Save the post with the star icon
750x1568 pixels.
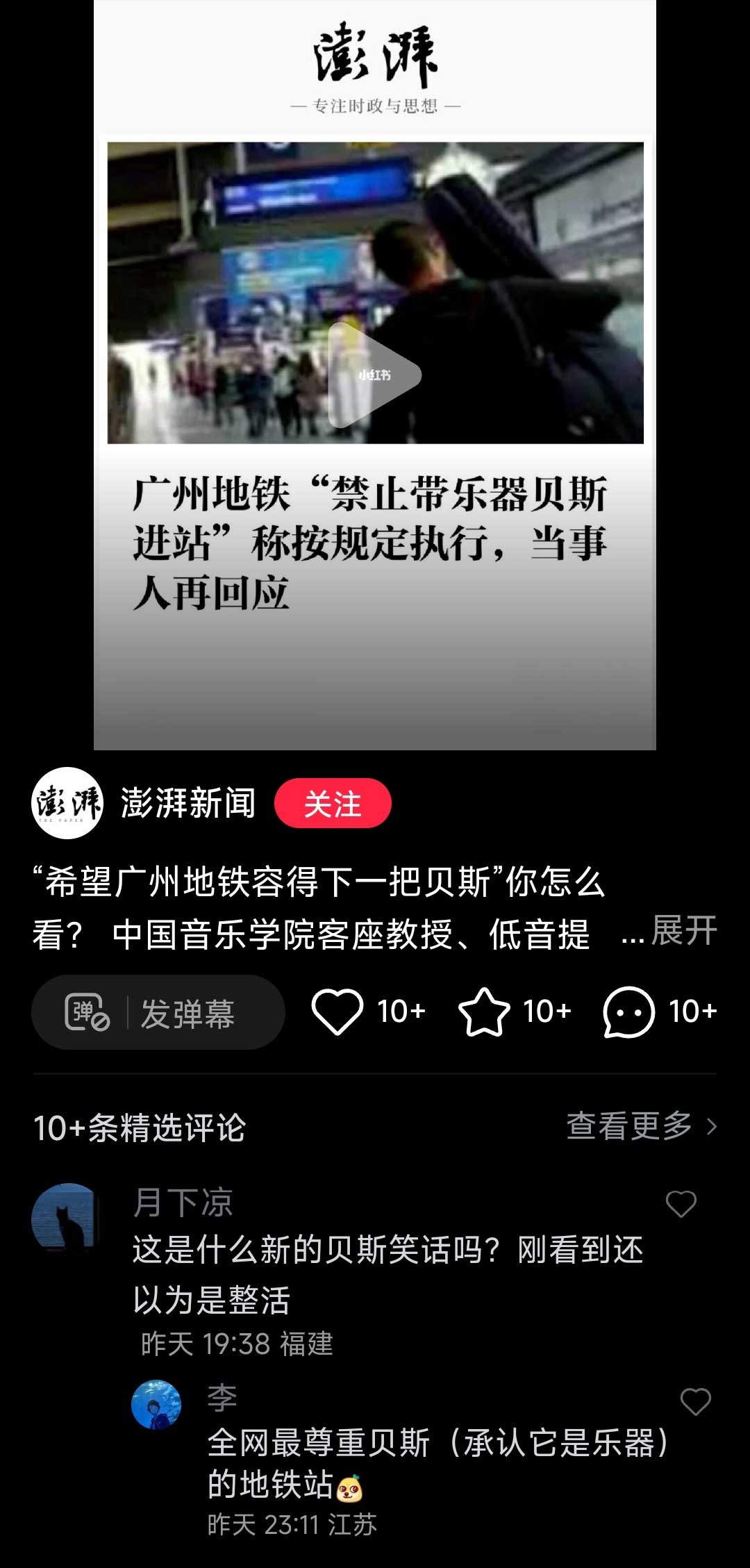pyautogui.click(x=484, y=1012)
